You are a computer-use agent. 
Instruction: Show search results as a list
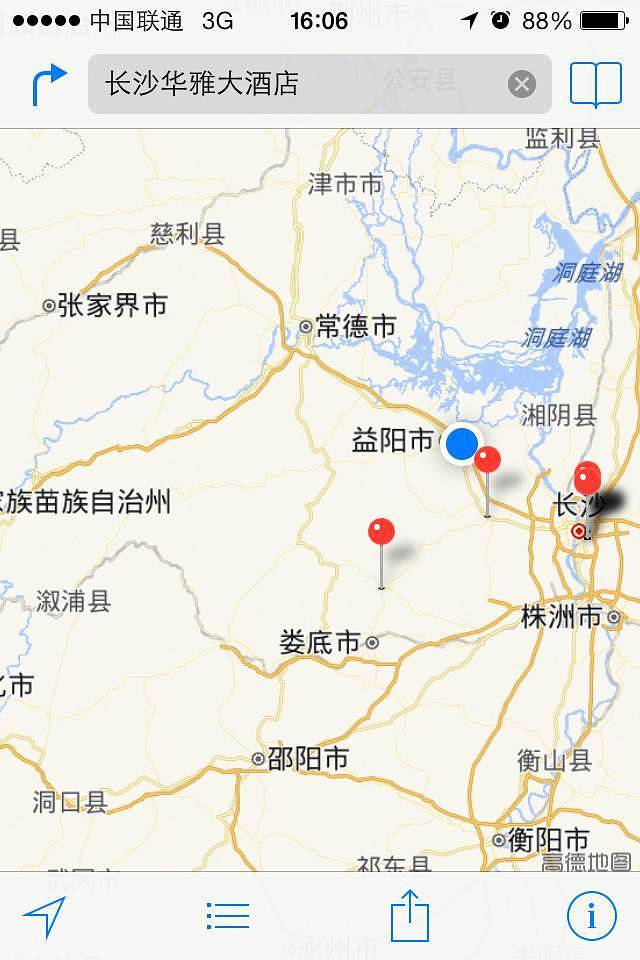pos(227,916)
